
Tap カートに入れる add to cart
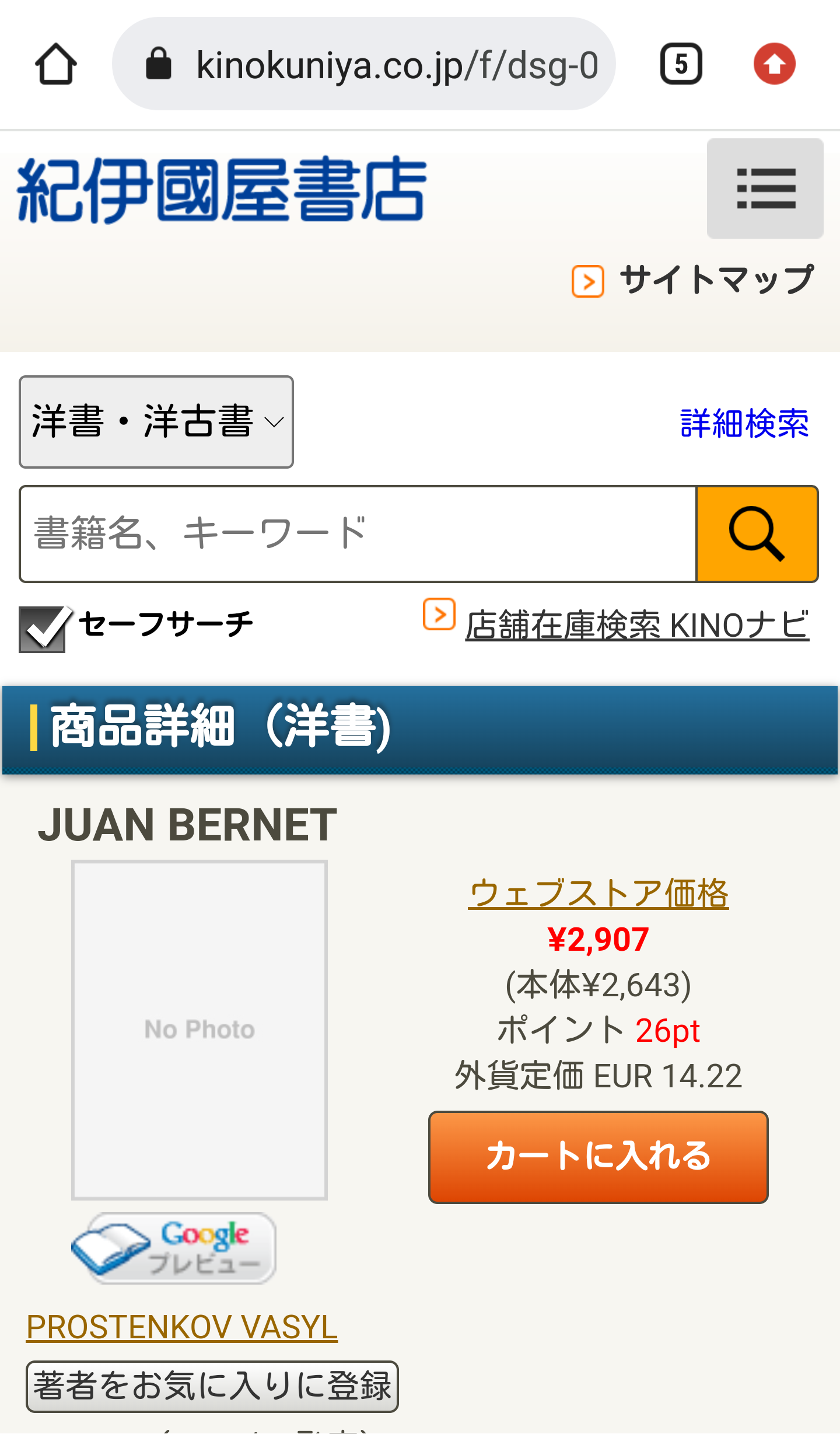[x=598, y=1157]
